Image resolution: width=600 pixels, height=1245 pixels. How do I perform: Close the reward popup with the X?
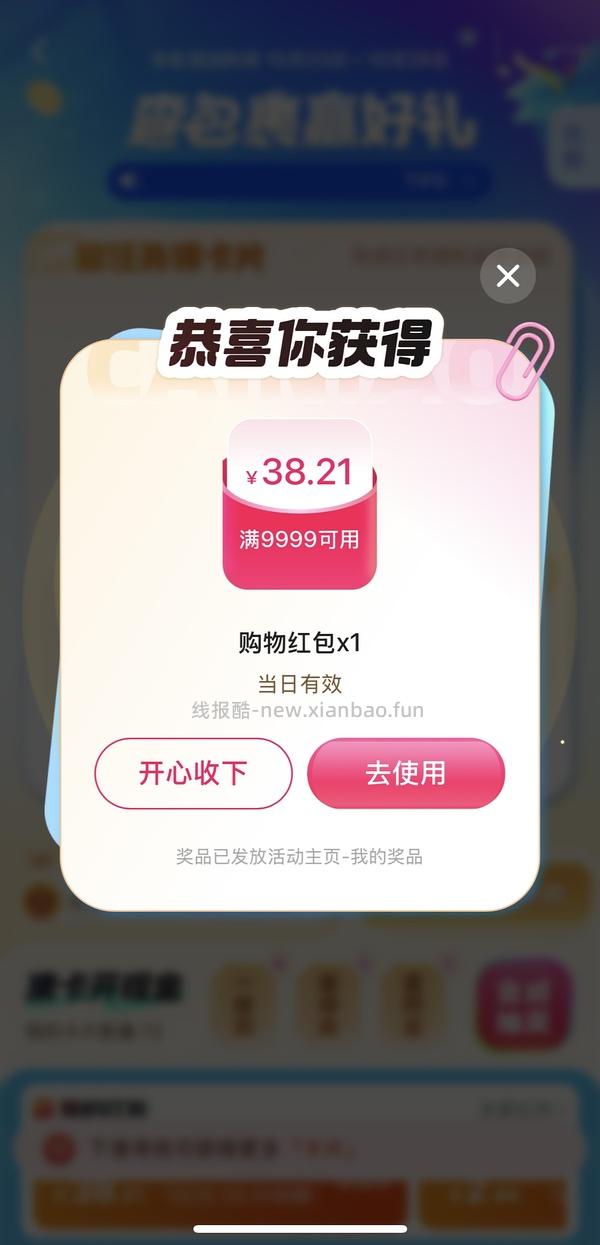click(508, 276)
